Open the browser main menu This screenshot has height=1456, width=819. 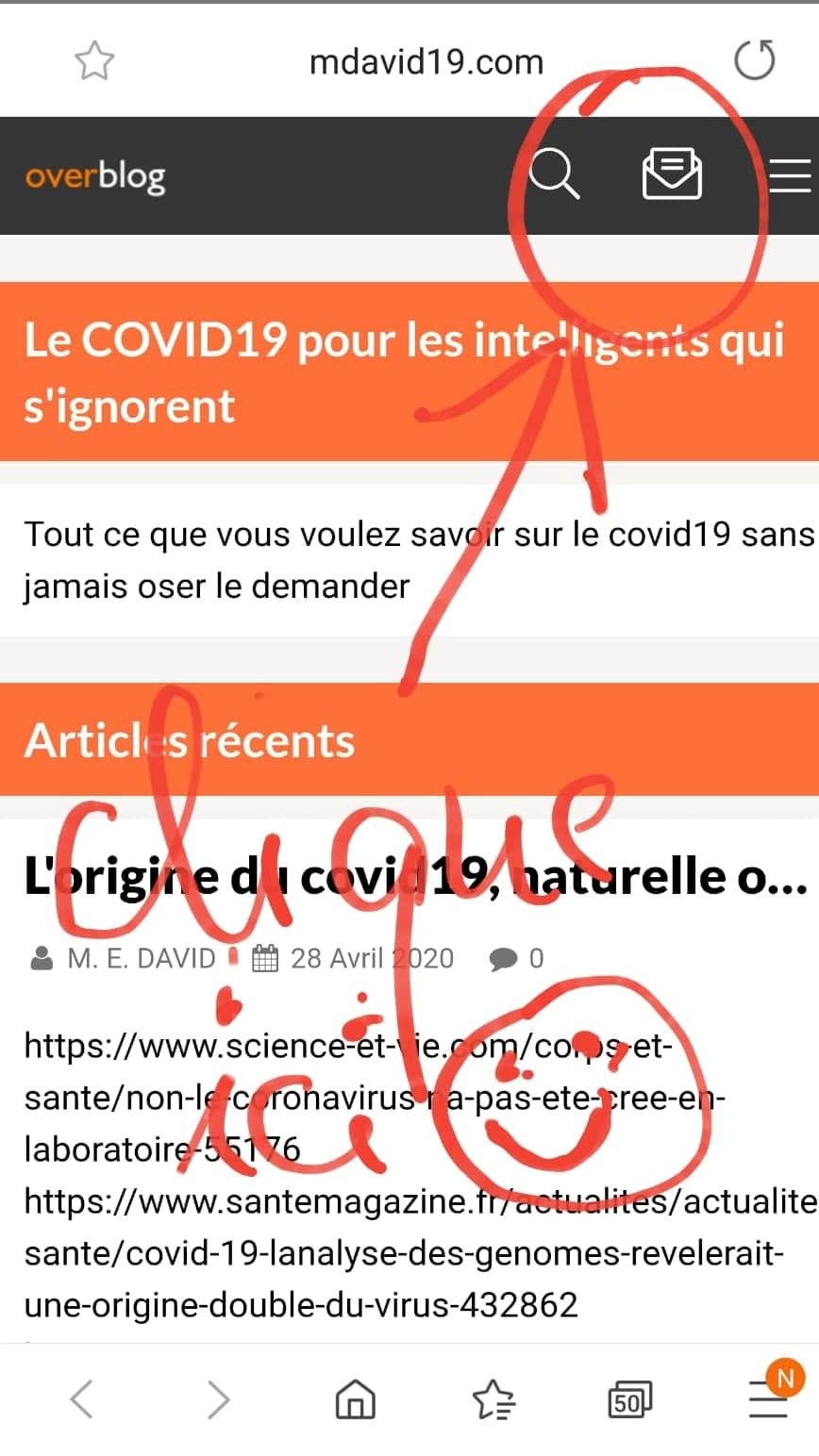[x=769, y=1399]
